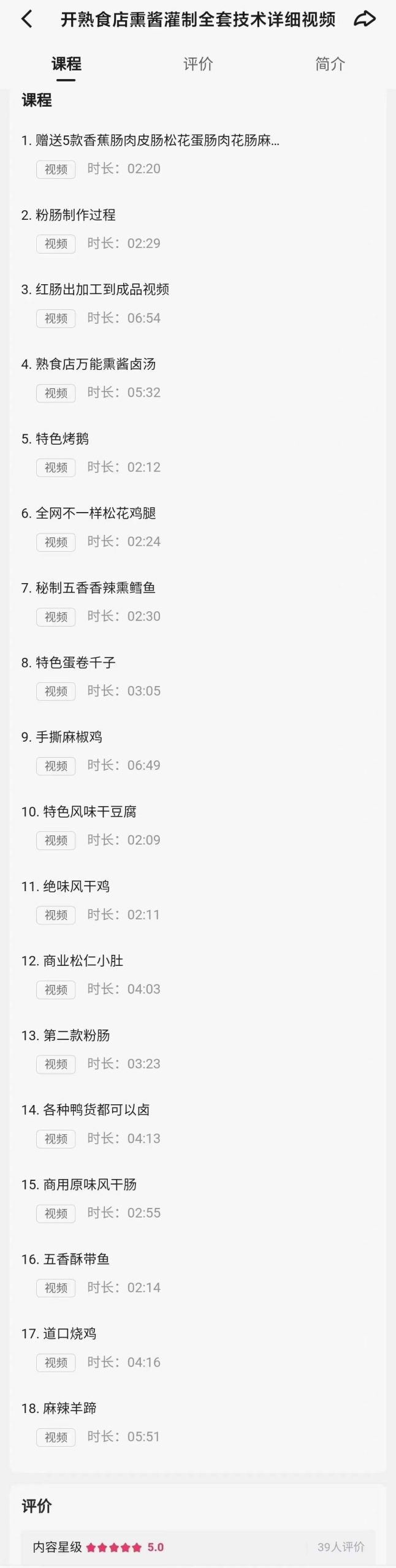Go back using the top-left arrow
The width and height of the screenshot is (396, 1568).
[26, 20]
